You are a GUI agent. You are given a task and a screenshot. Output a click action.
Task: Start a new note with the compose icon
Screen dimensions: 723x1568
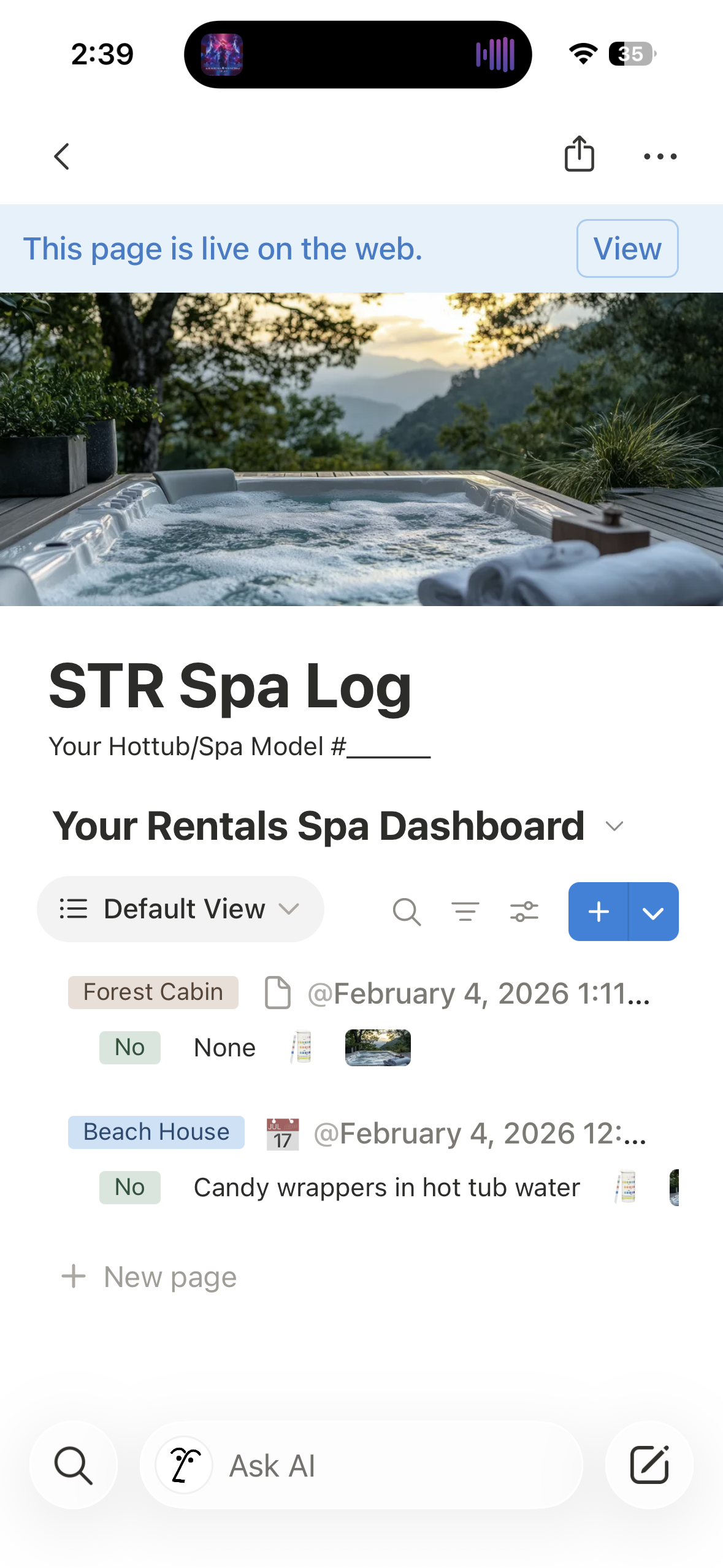tap(649, 1466)
